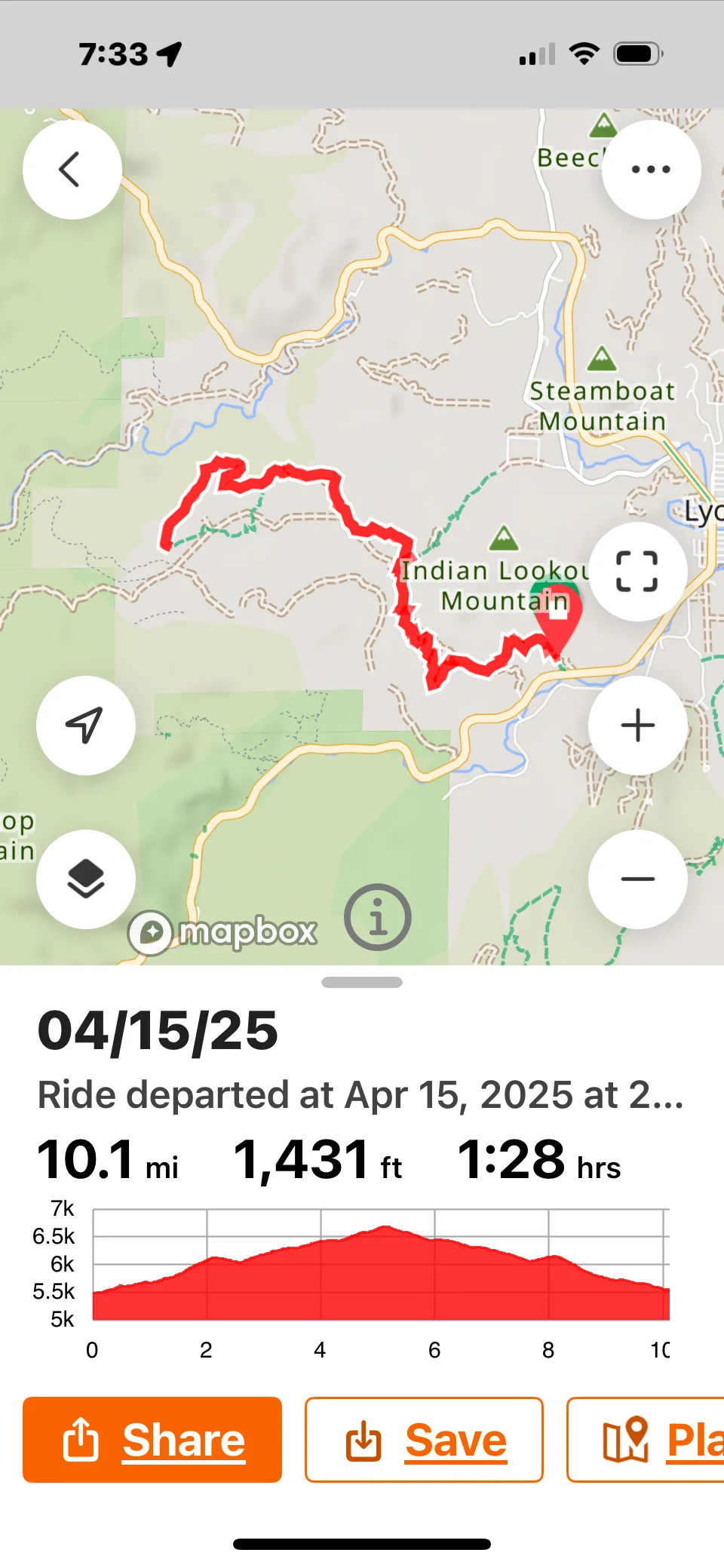Image resolution: width=724 pixels, height=1568 pixels.
Task: Share this ride
Action: pos(152,1440)
